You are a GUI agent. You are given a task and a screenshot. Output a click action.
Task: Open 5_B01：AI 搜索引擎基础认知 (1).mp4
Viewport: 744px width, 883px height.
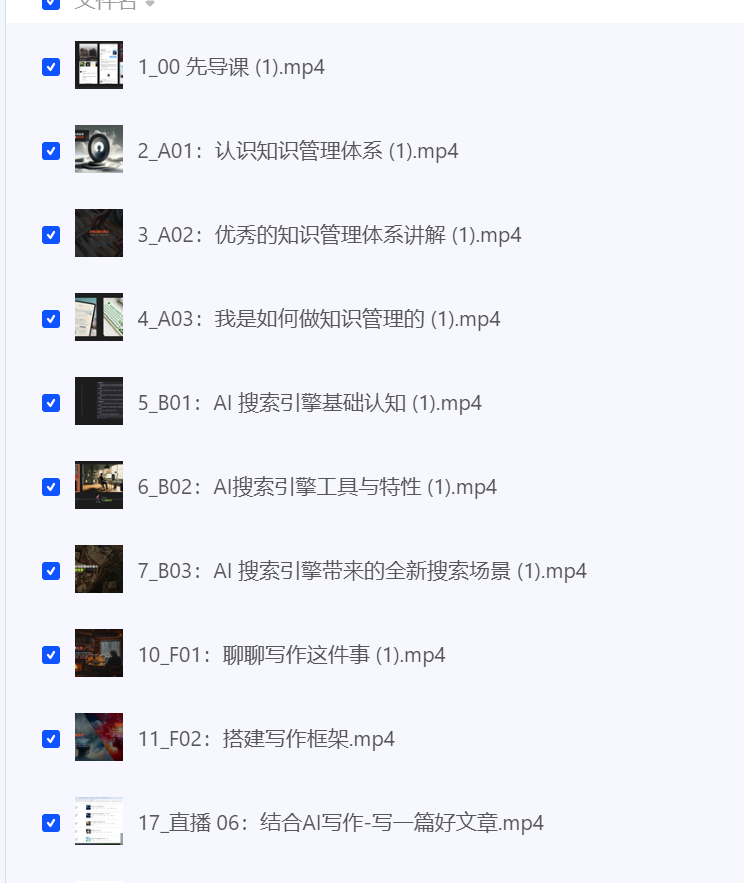coord(309,403)
